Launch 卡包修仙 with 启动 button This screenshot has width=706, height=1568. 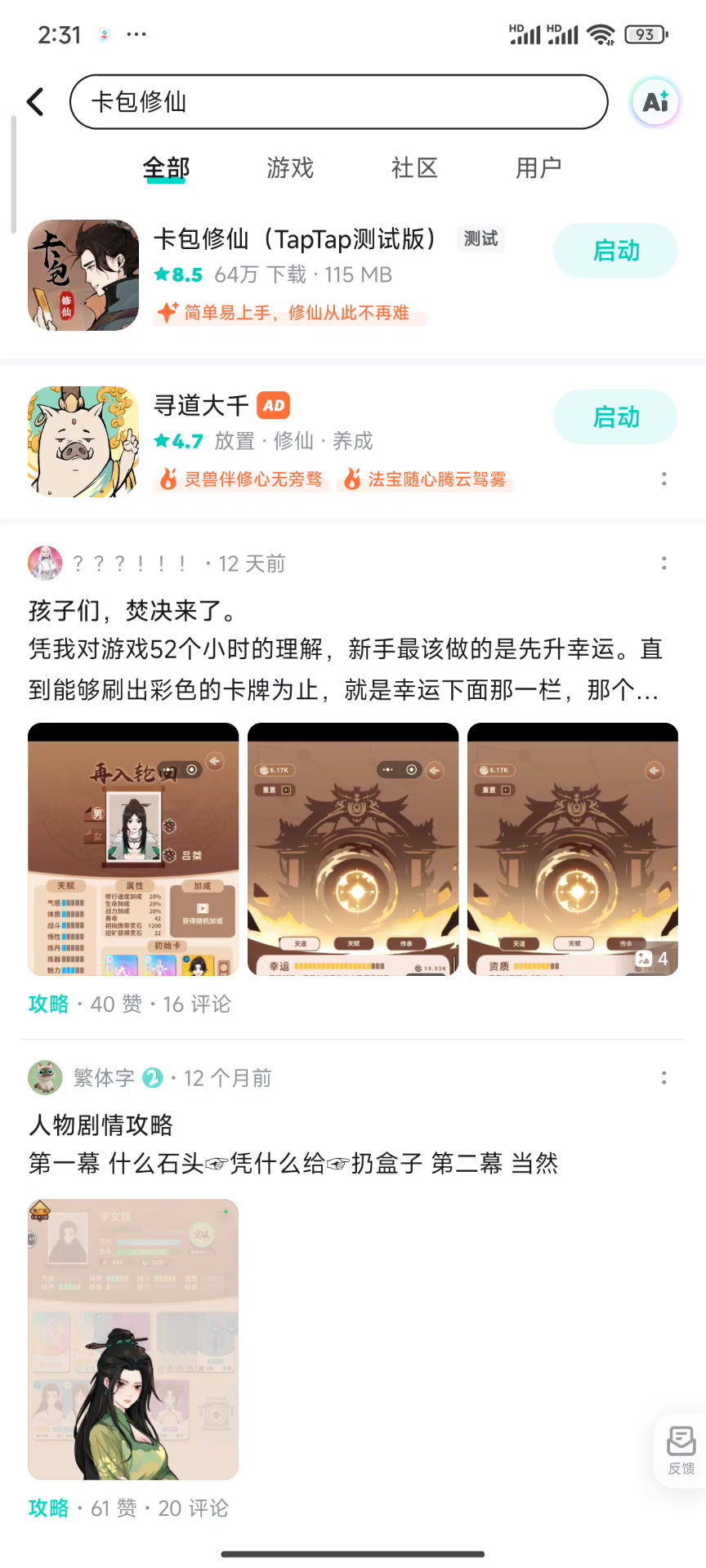[x=615, y=251]
